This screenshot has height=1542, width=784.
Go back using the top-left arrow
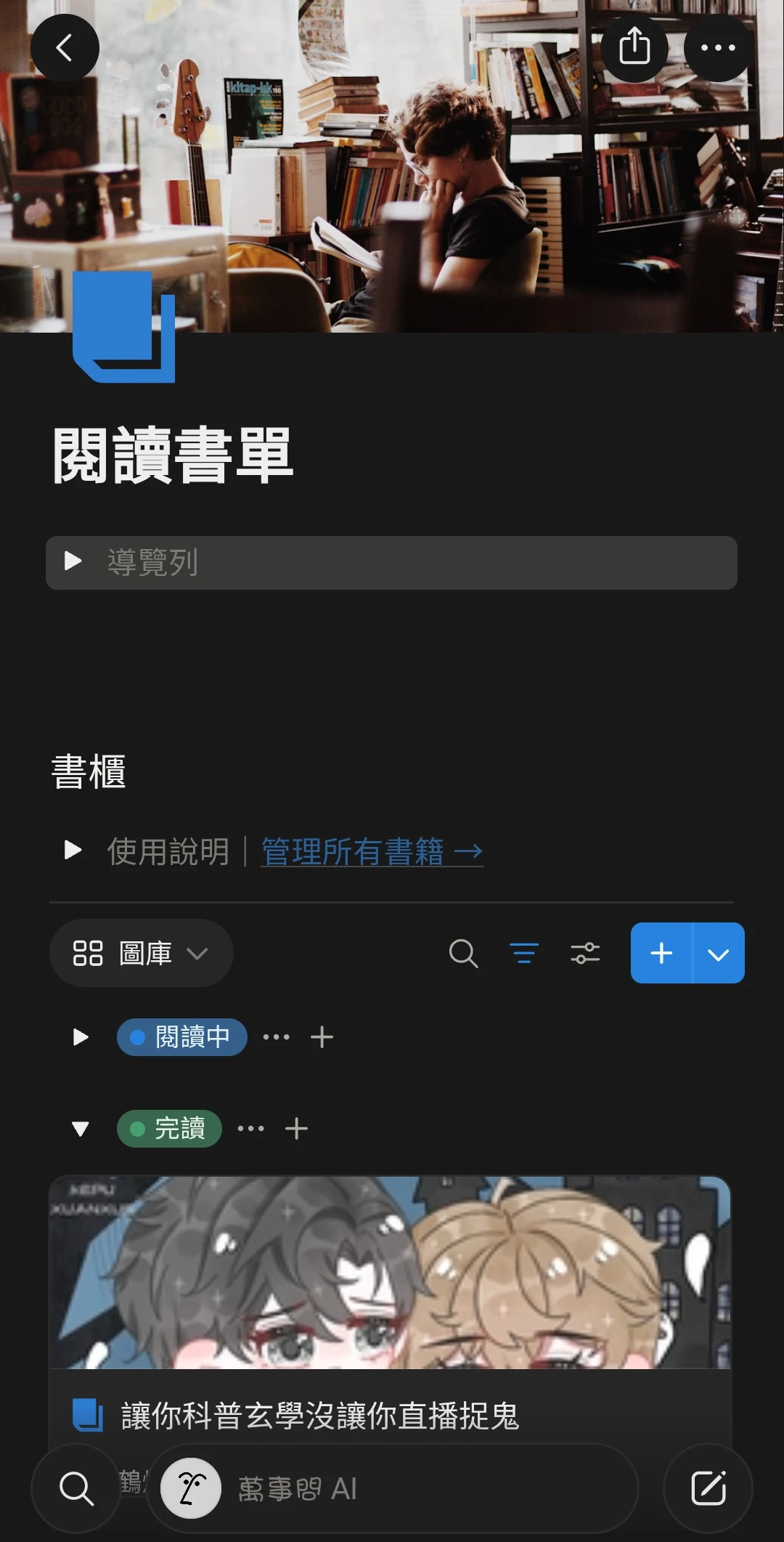click(65, 48)
